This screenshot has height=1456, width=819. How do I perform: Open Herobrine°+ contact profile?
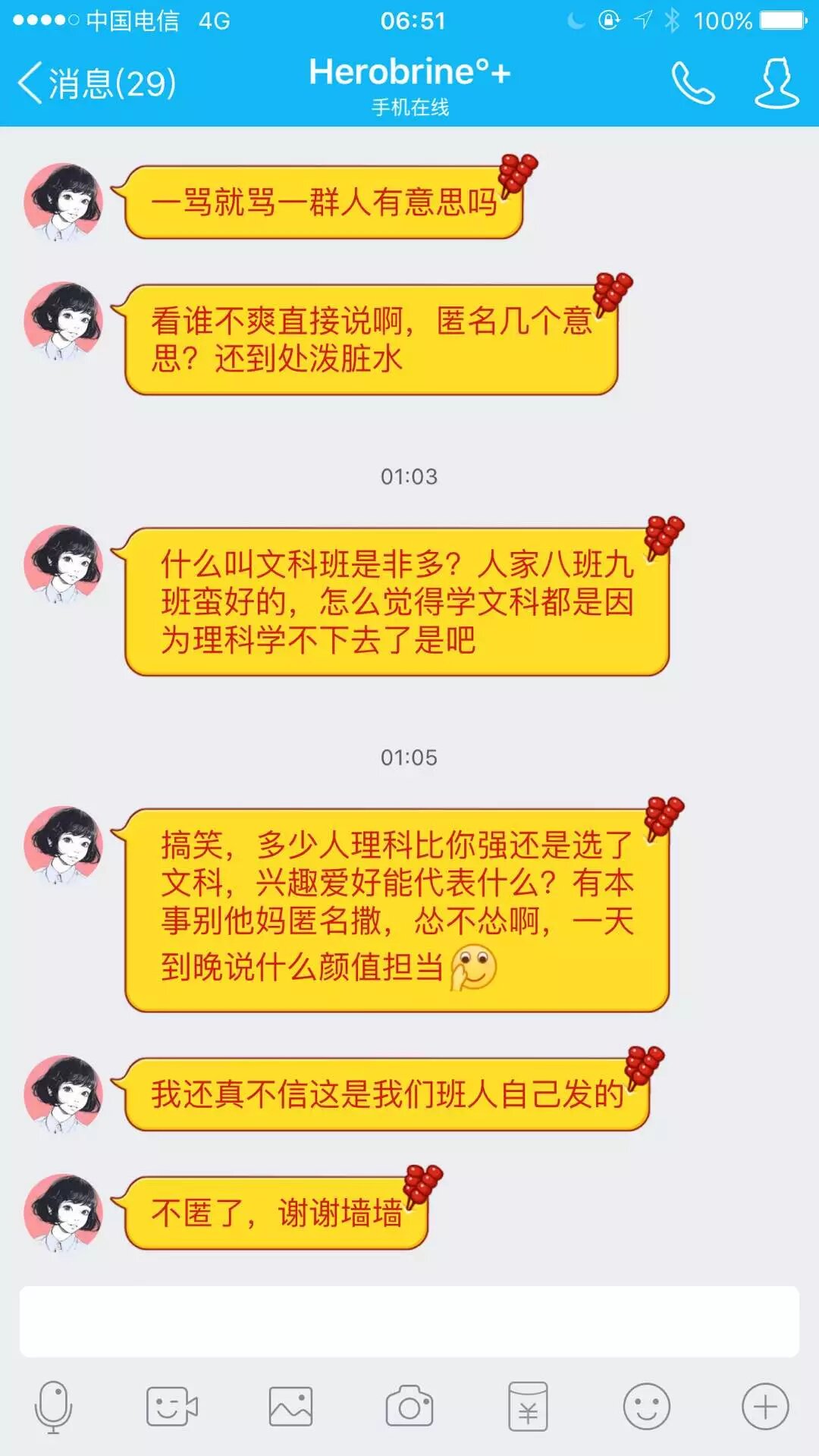(x=777, y=83)
